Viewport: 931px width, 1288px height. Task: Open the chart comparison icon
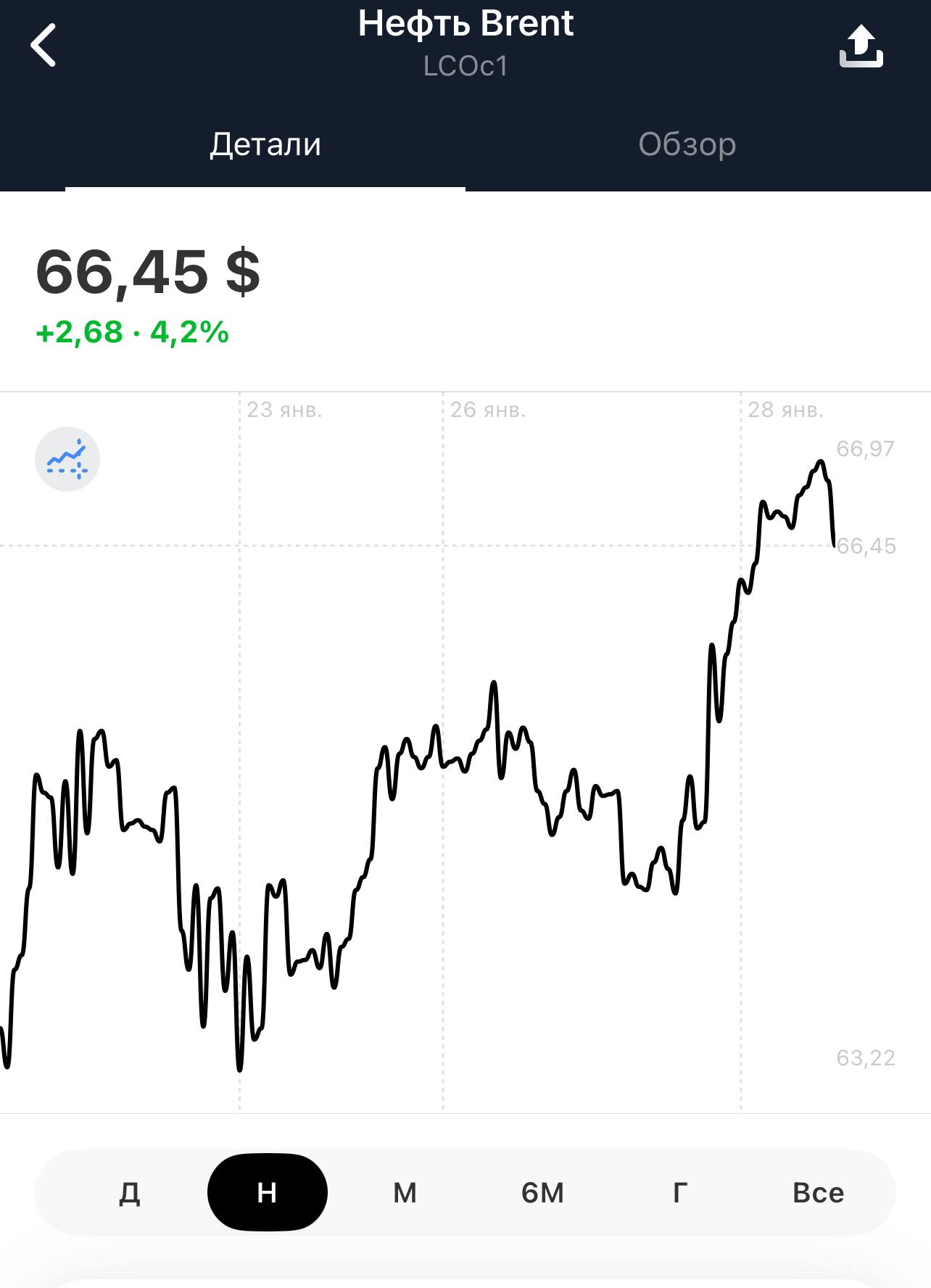(x=67, y=459)
